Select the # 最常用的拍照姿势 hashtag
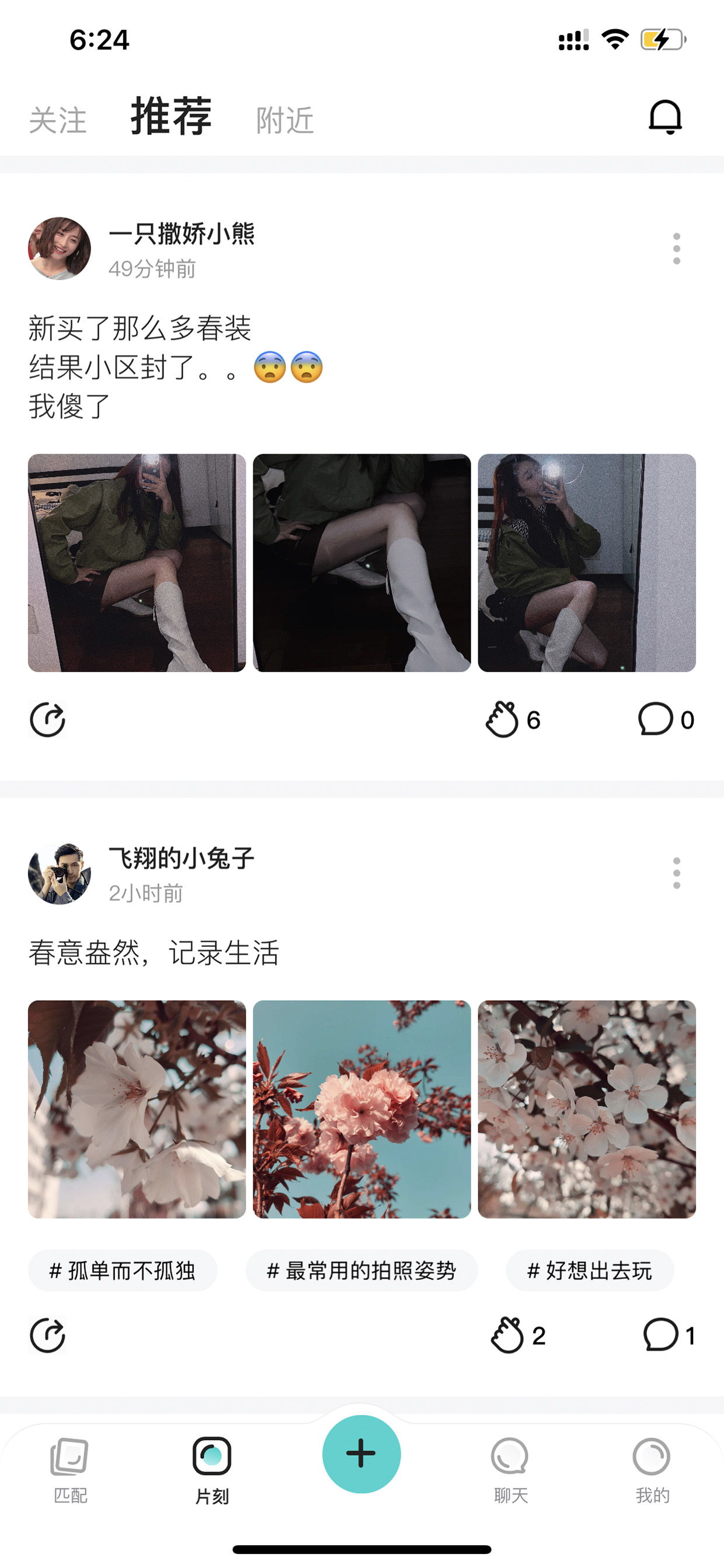 361,1269
